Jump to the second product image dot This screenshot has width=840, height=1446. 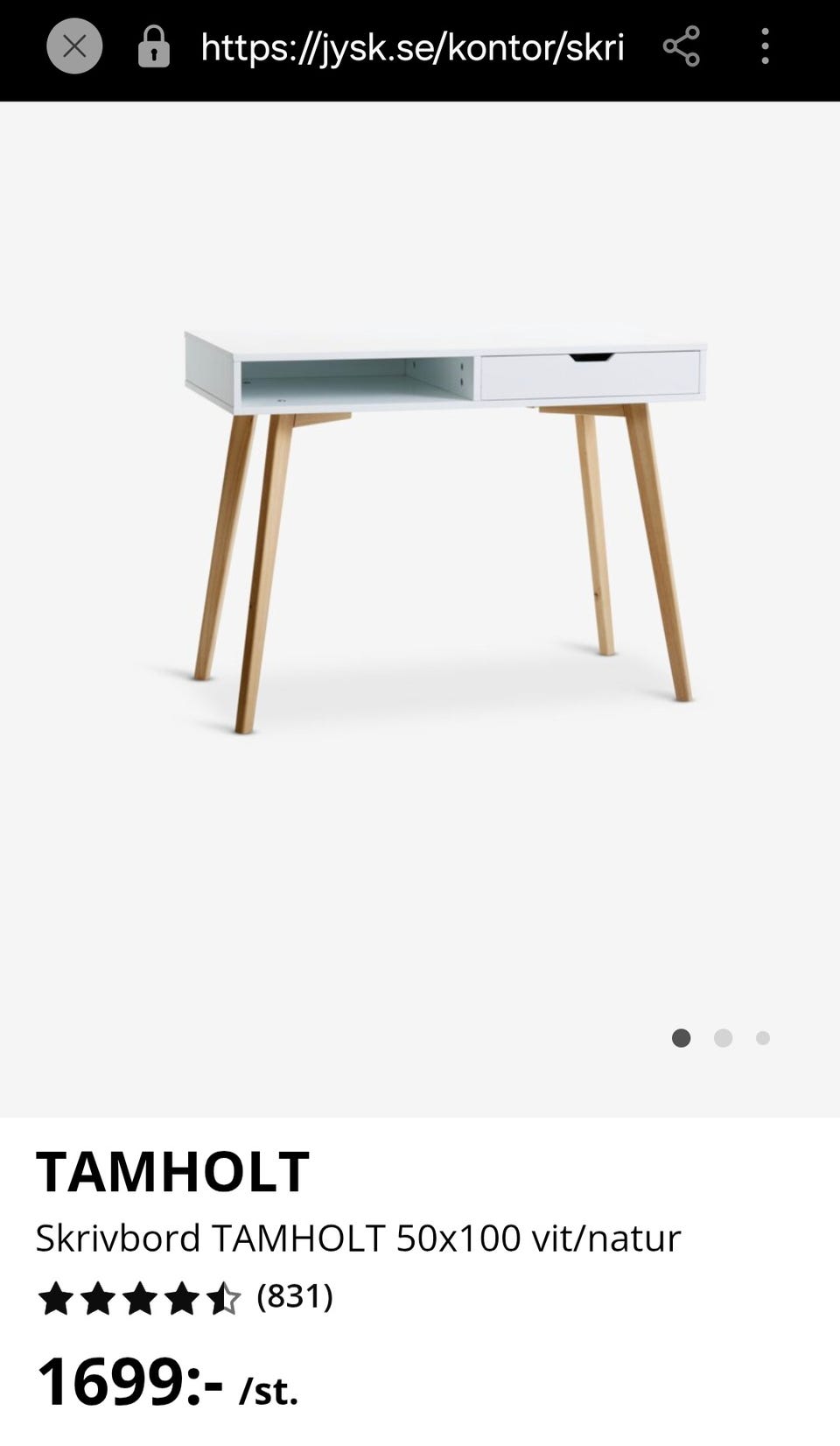pos(723,1038)
